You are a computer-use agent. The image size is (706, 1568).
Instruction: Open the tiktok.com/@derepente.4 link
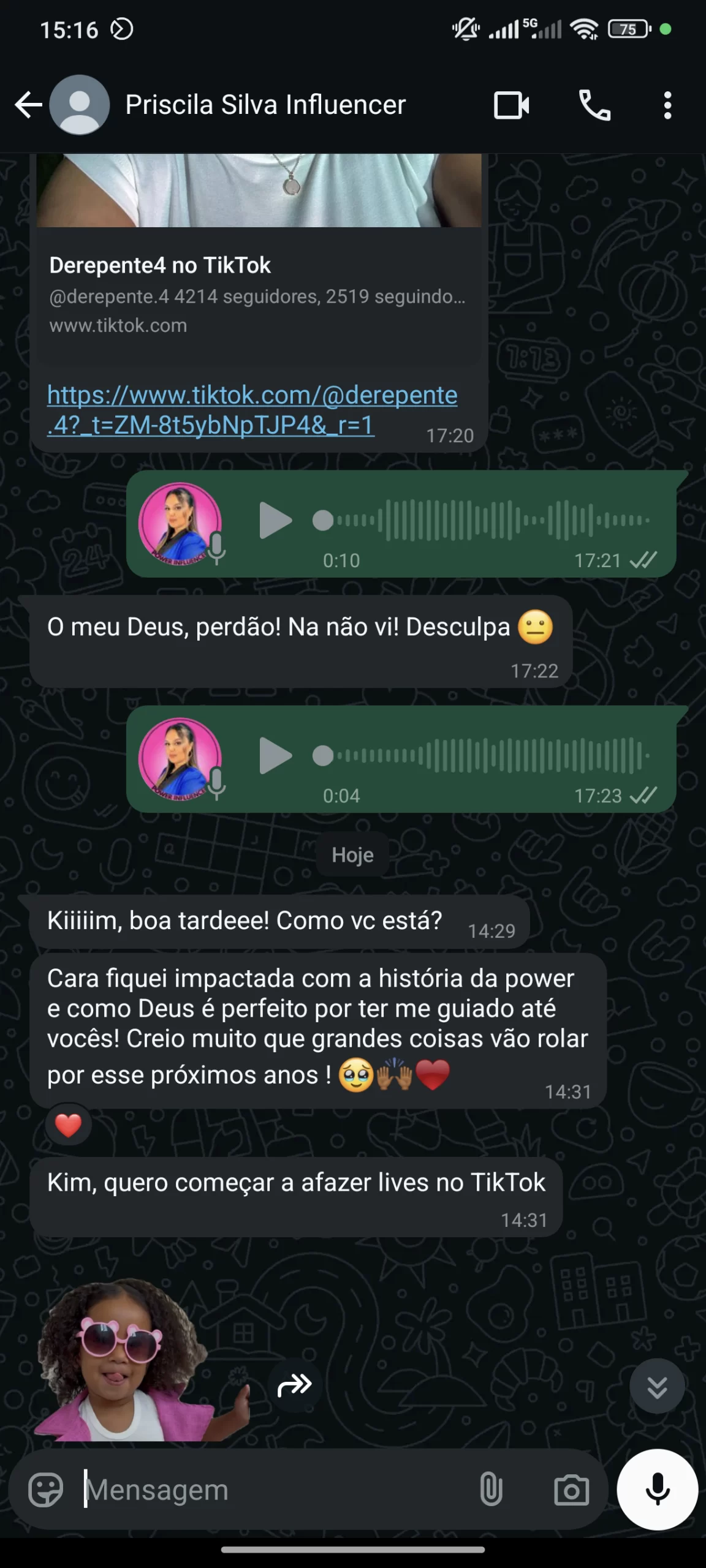tap(251, 410)
